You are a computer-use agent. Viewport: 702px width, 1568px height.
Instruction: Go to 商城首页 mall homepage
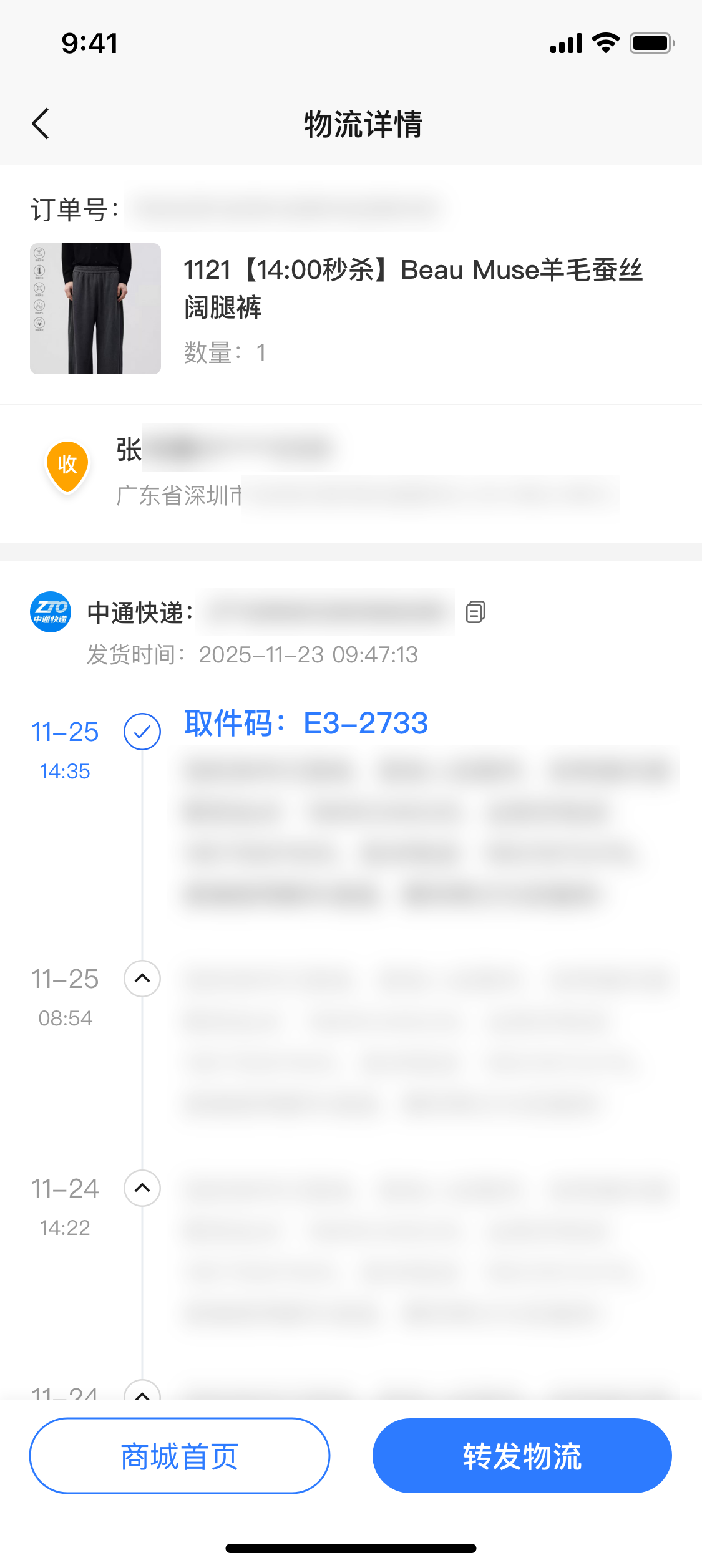click(180, 1456)
